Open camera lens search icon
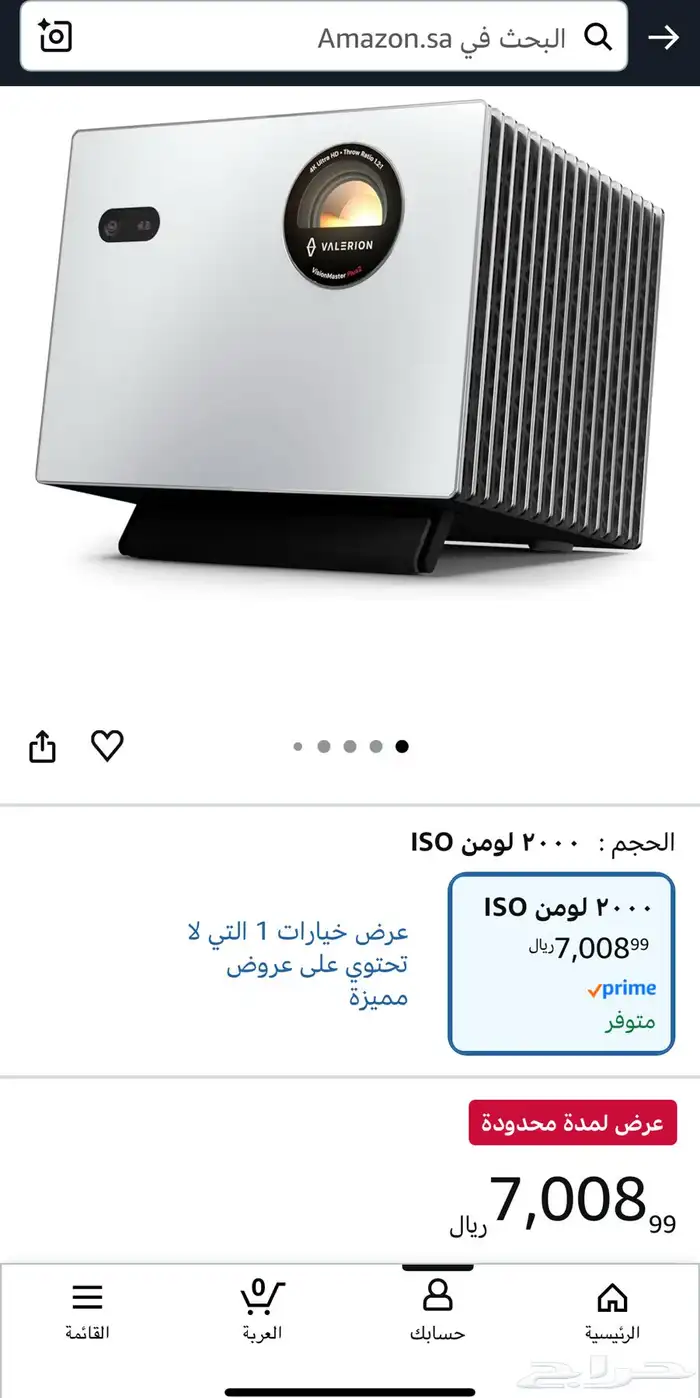This screenshot has width=700, height=1398. (55, 37)
